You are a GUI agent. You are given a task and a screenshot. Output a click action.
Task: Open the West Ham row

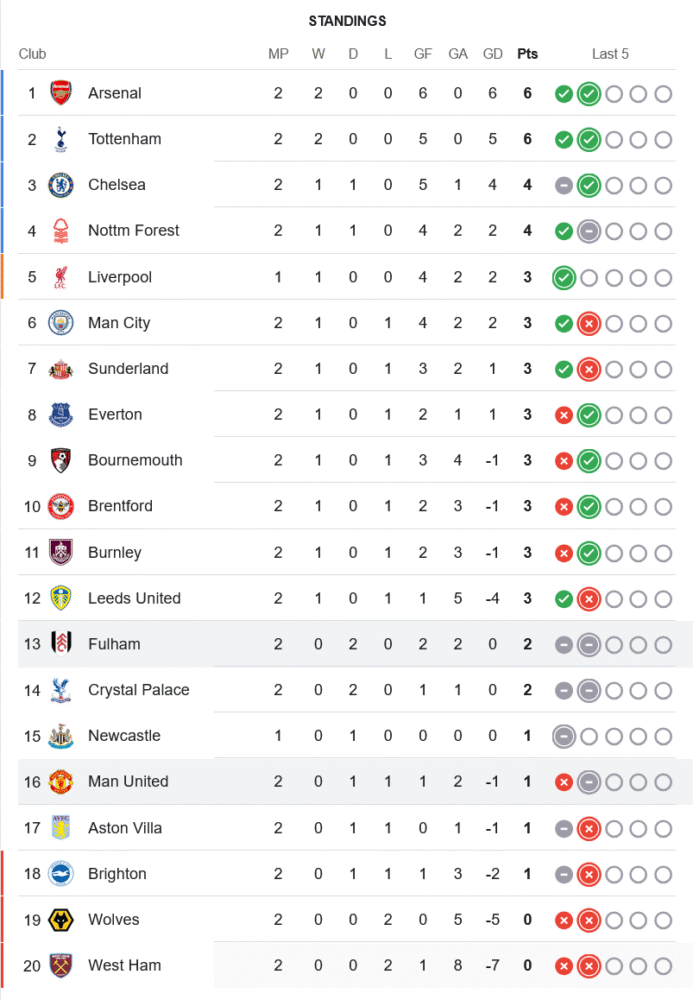coord(124,966)
